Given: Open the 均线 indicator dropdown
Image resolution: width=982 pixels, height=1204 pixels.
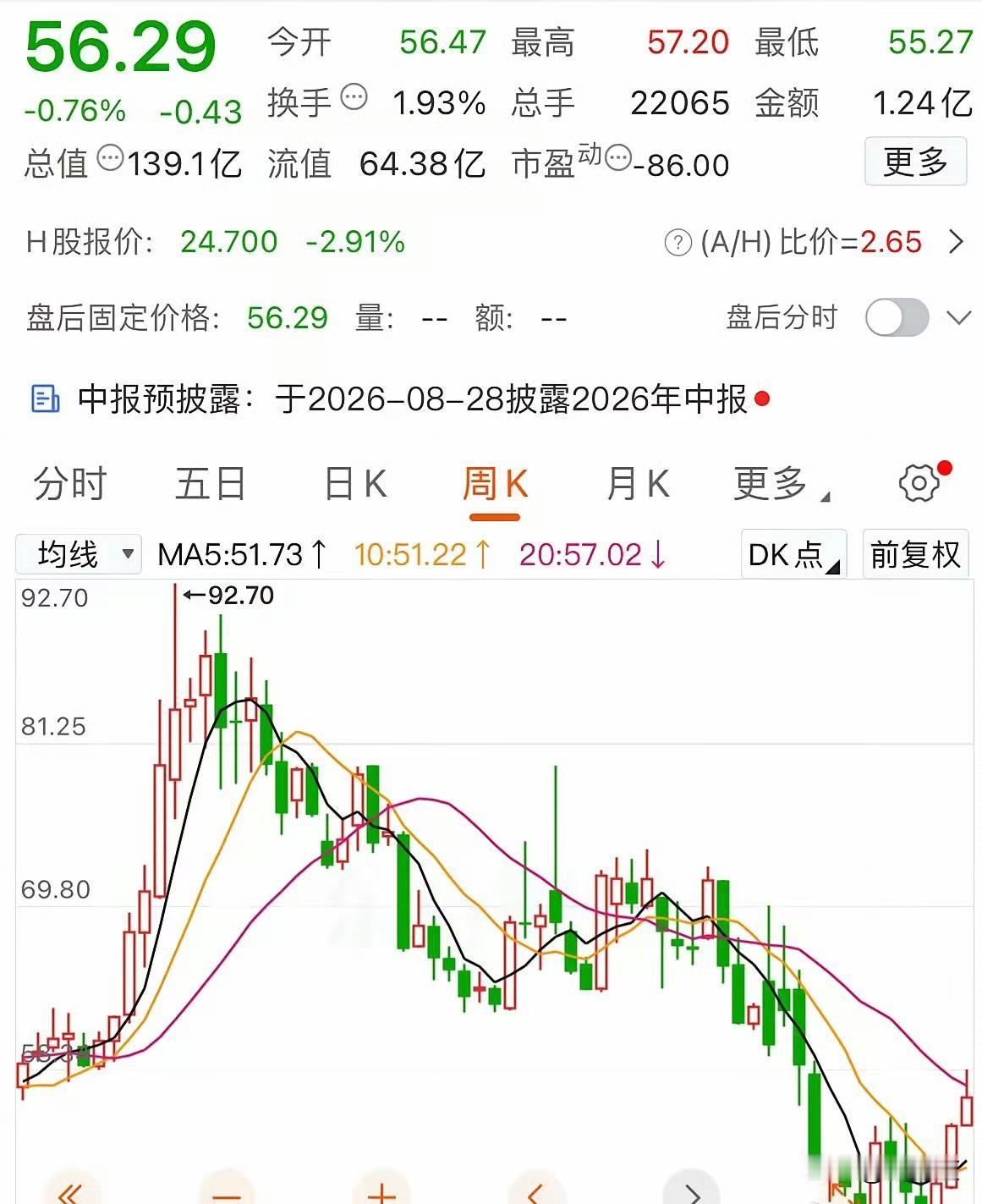Looking at the screenshot, I should coord(79,554).
